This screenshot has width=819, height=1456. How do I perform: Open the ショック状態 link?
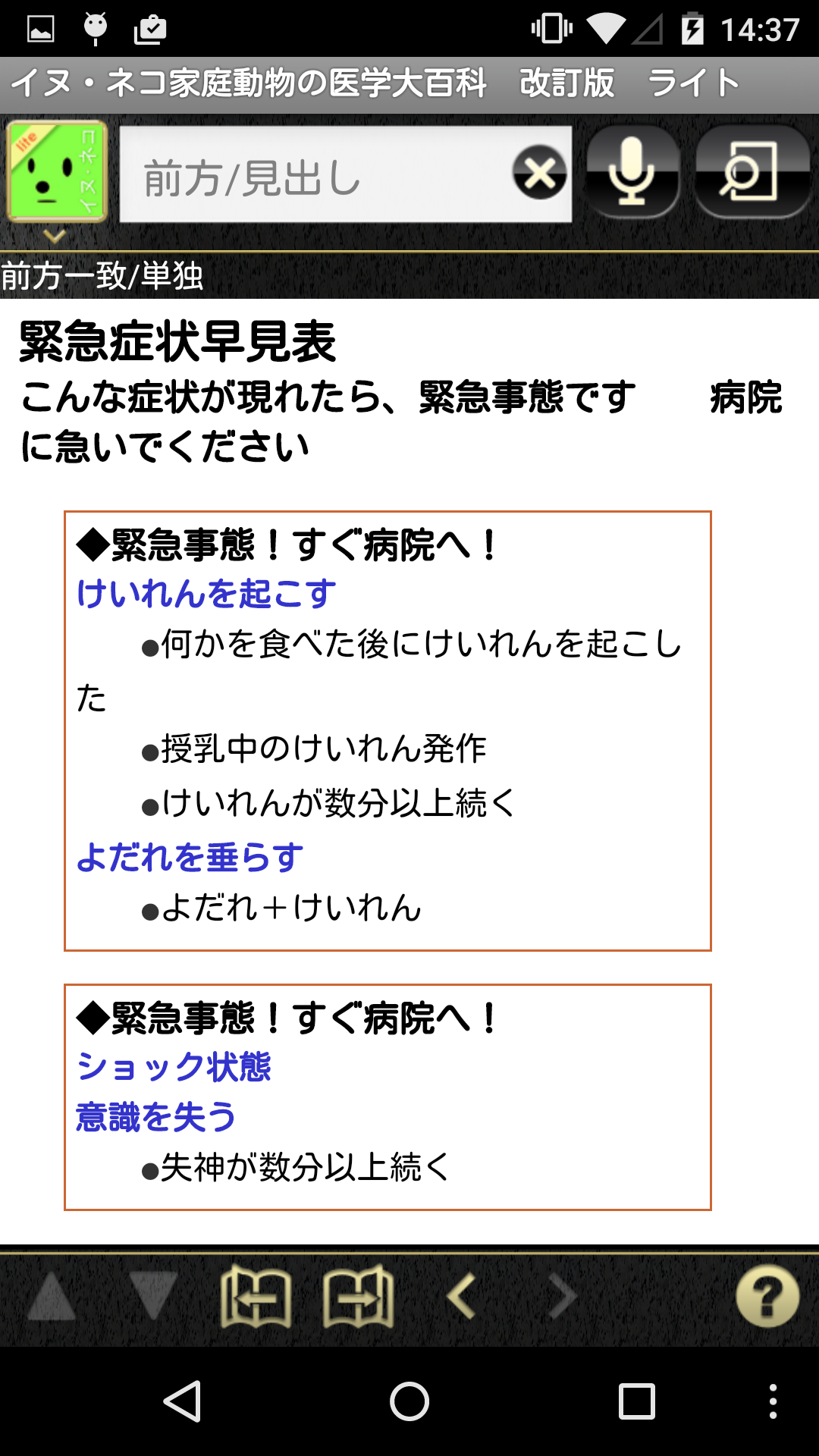[174, 1067]
